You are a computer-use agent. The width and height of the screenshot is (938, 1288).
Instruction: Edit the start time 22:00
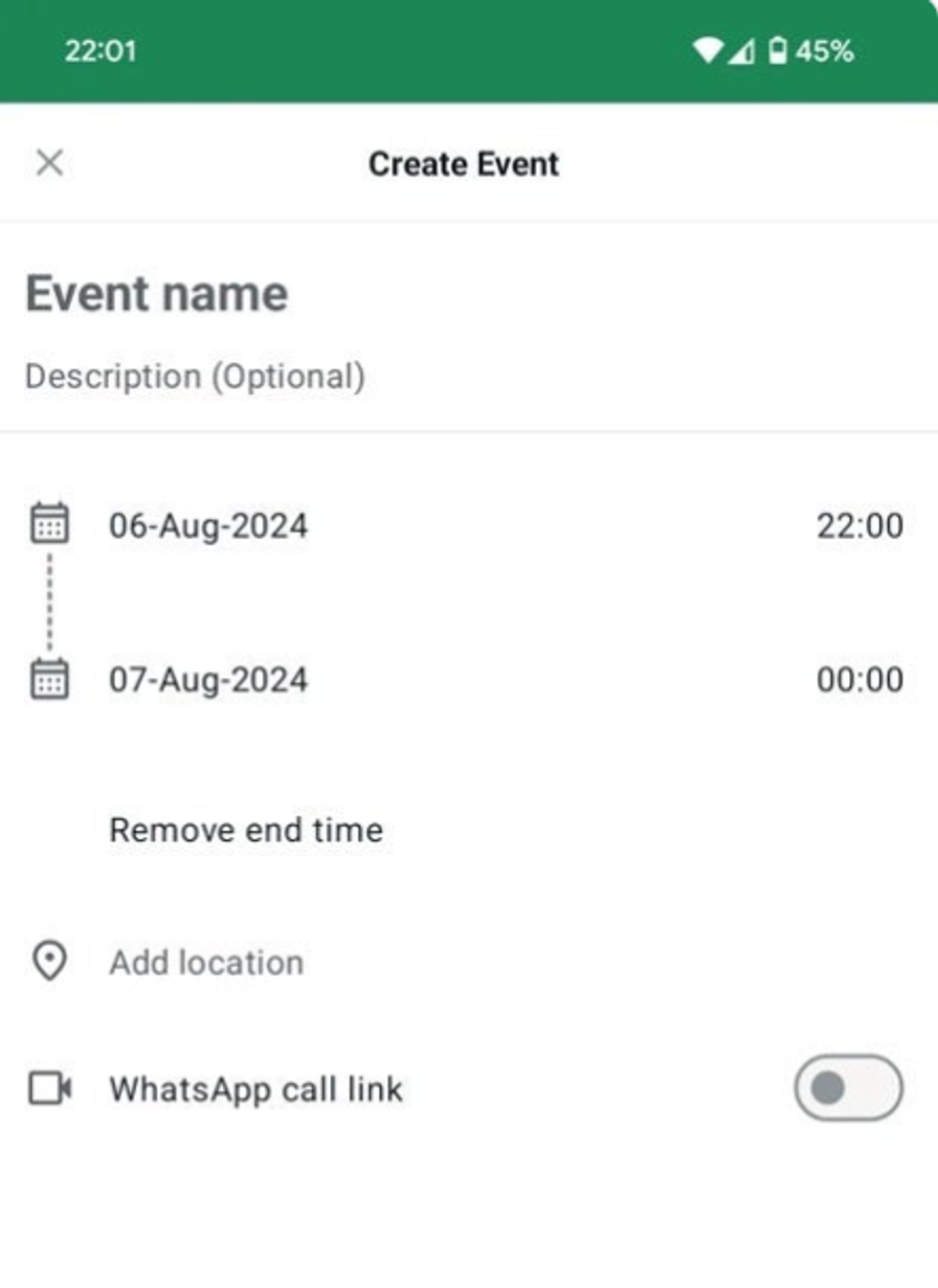click(x=859, y=526)
